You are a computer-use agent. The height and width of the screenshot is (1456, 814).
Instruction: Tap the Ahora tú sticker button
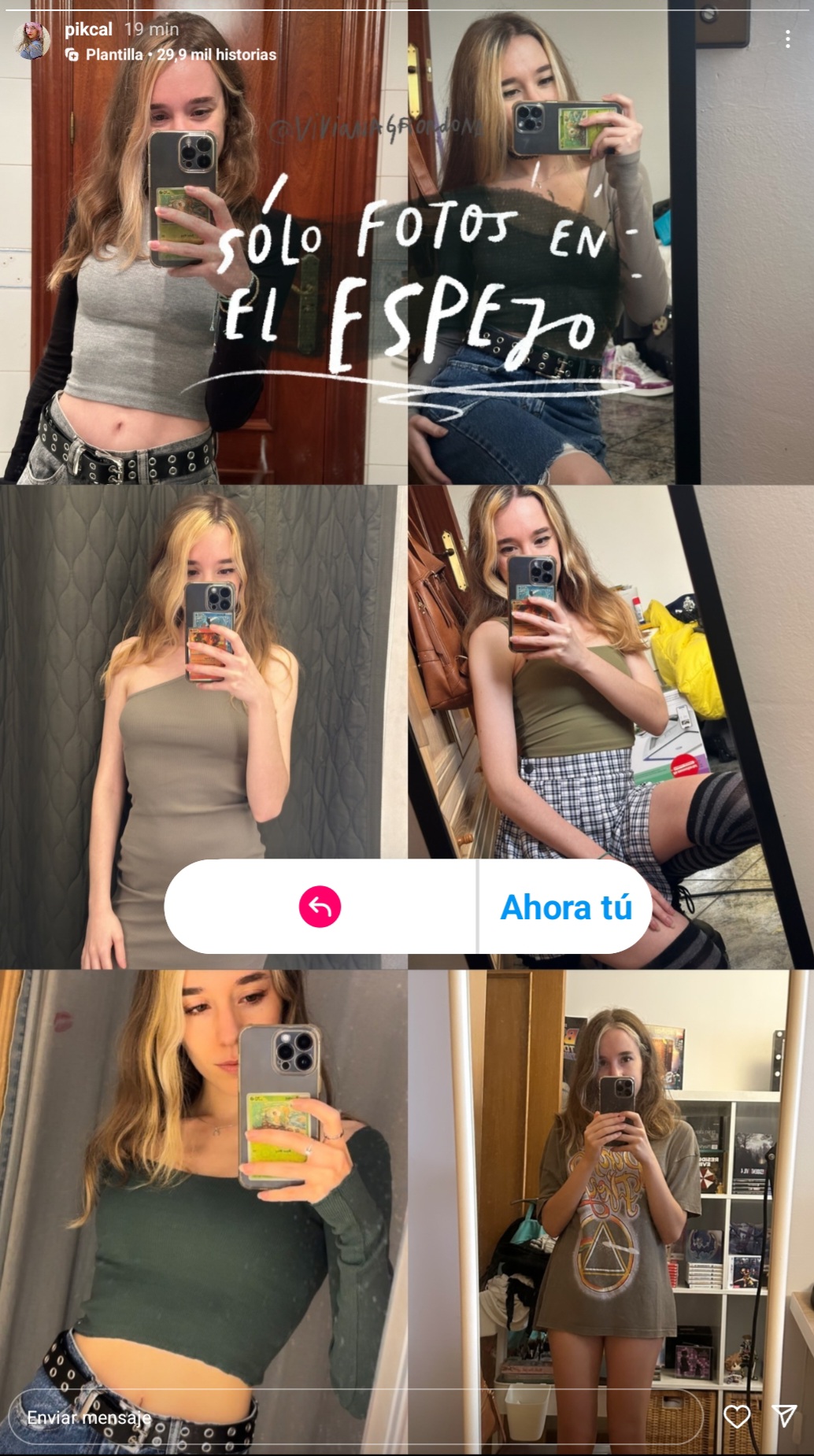565,907
